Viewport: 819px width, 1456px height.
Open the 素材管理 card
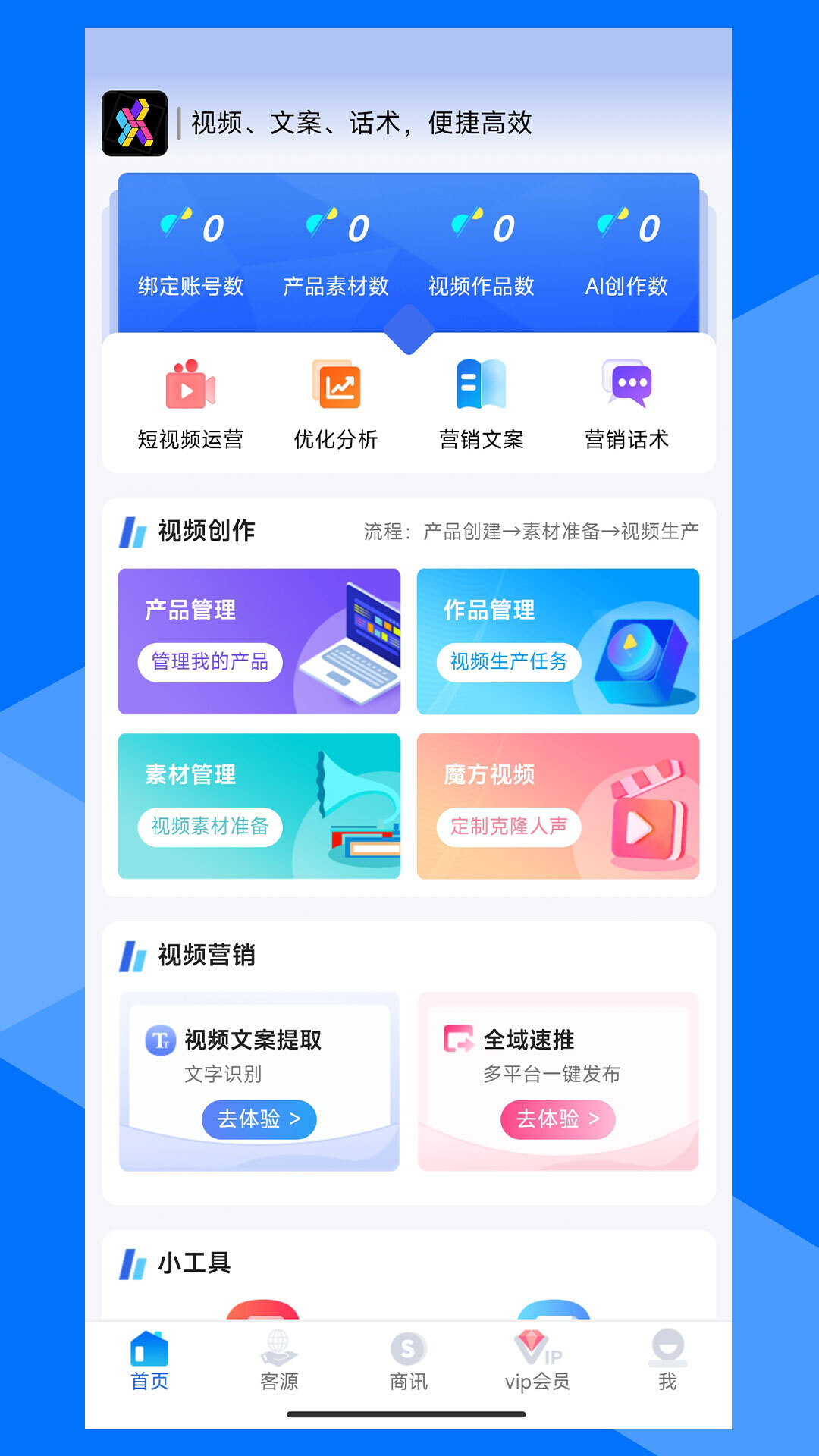(x=259, y=806)
